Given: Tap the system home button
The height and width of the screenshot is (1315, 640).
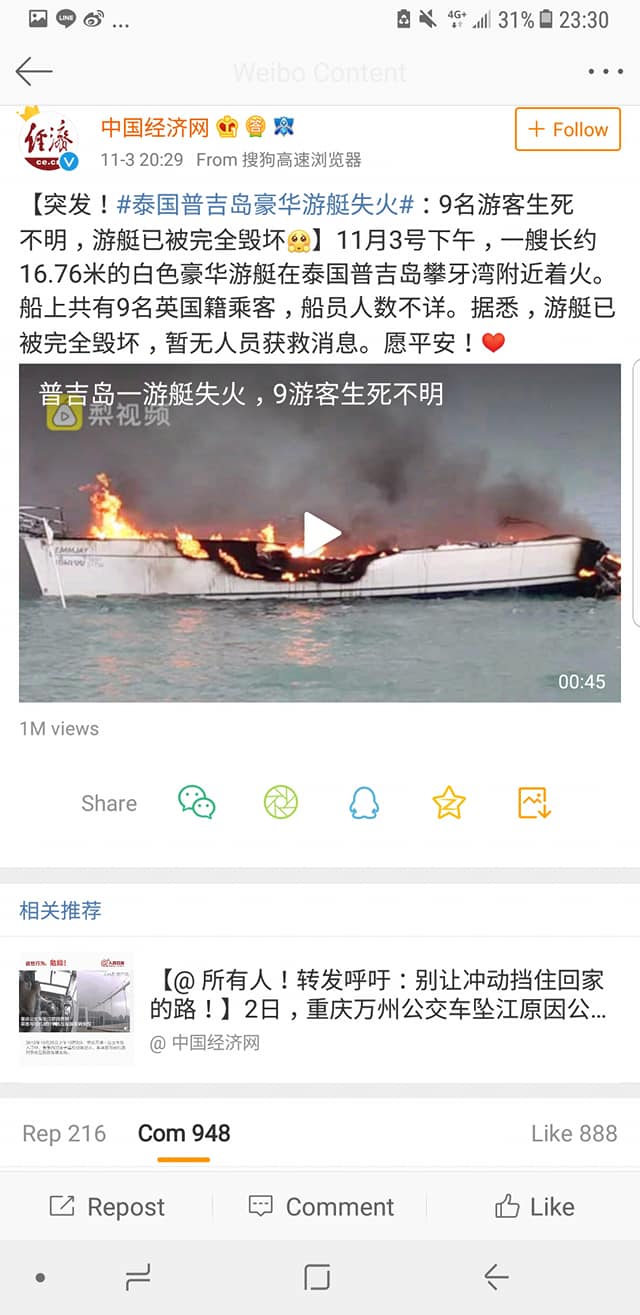Looking at the screenshot, I should (x=317, y=1277).
